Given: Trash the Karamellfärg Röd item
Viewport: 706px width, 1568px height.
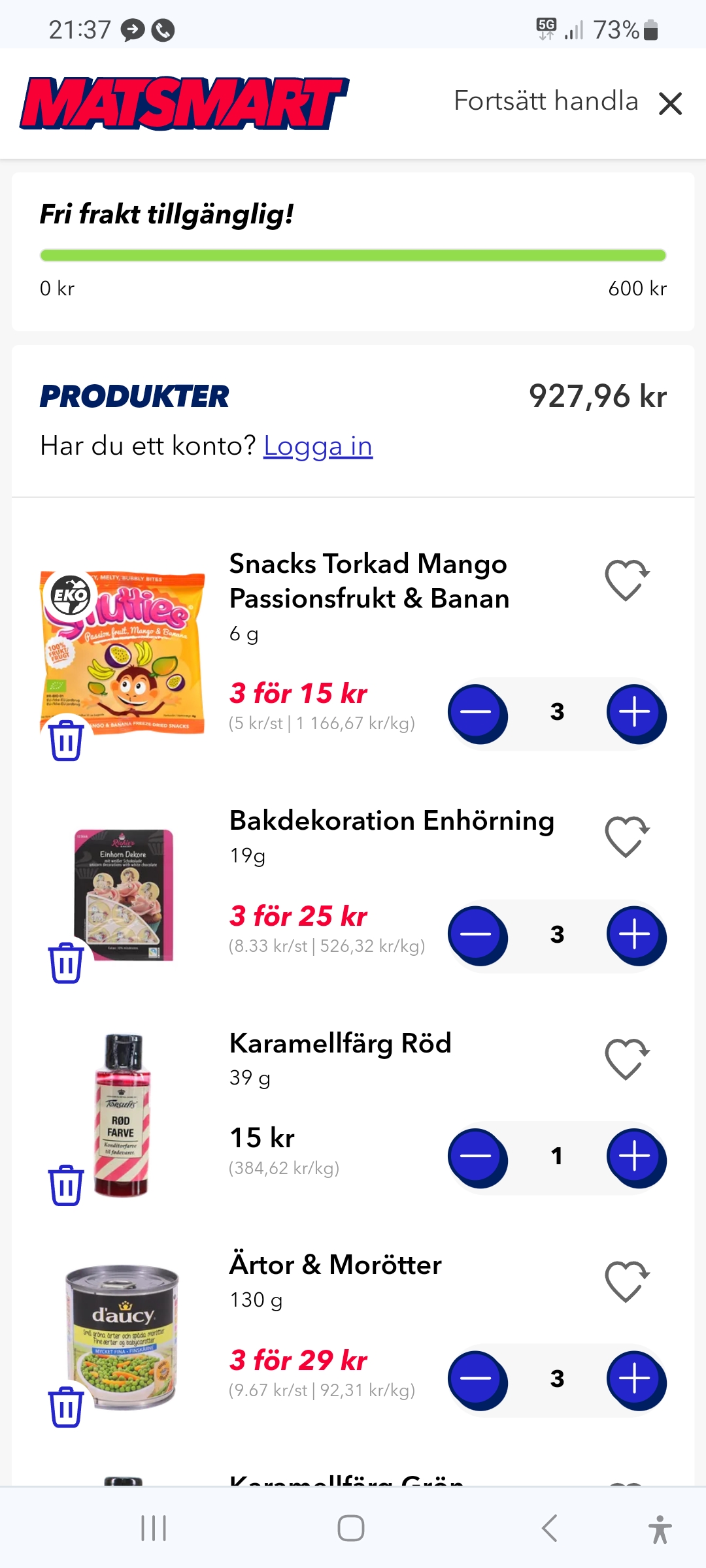Looking at the screenshot, I should [66, 1184].
